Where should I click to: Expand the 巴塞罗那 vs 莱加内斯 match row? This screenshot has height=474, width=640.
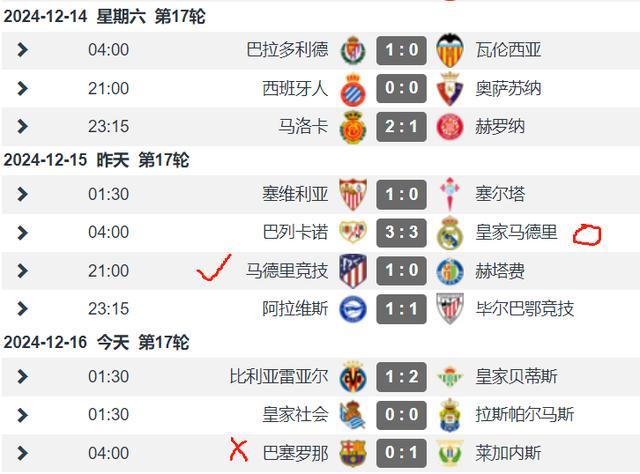[22, 453]
